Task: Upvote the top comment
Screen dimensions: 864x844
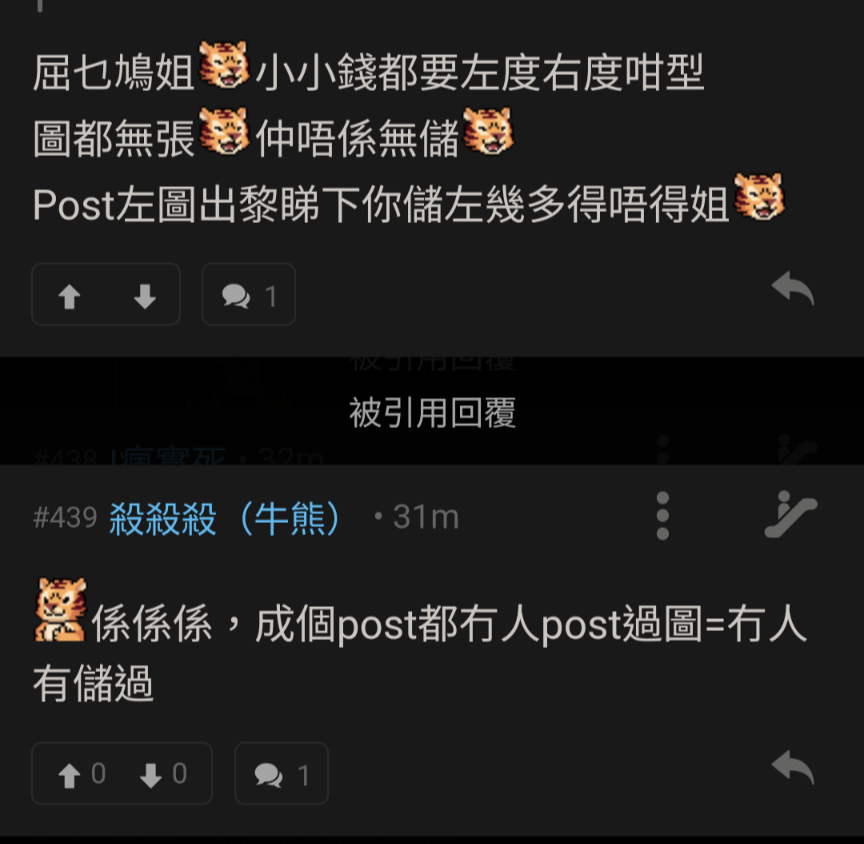Action: pyautogui.click(x=70, y=296)
